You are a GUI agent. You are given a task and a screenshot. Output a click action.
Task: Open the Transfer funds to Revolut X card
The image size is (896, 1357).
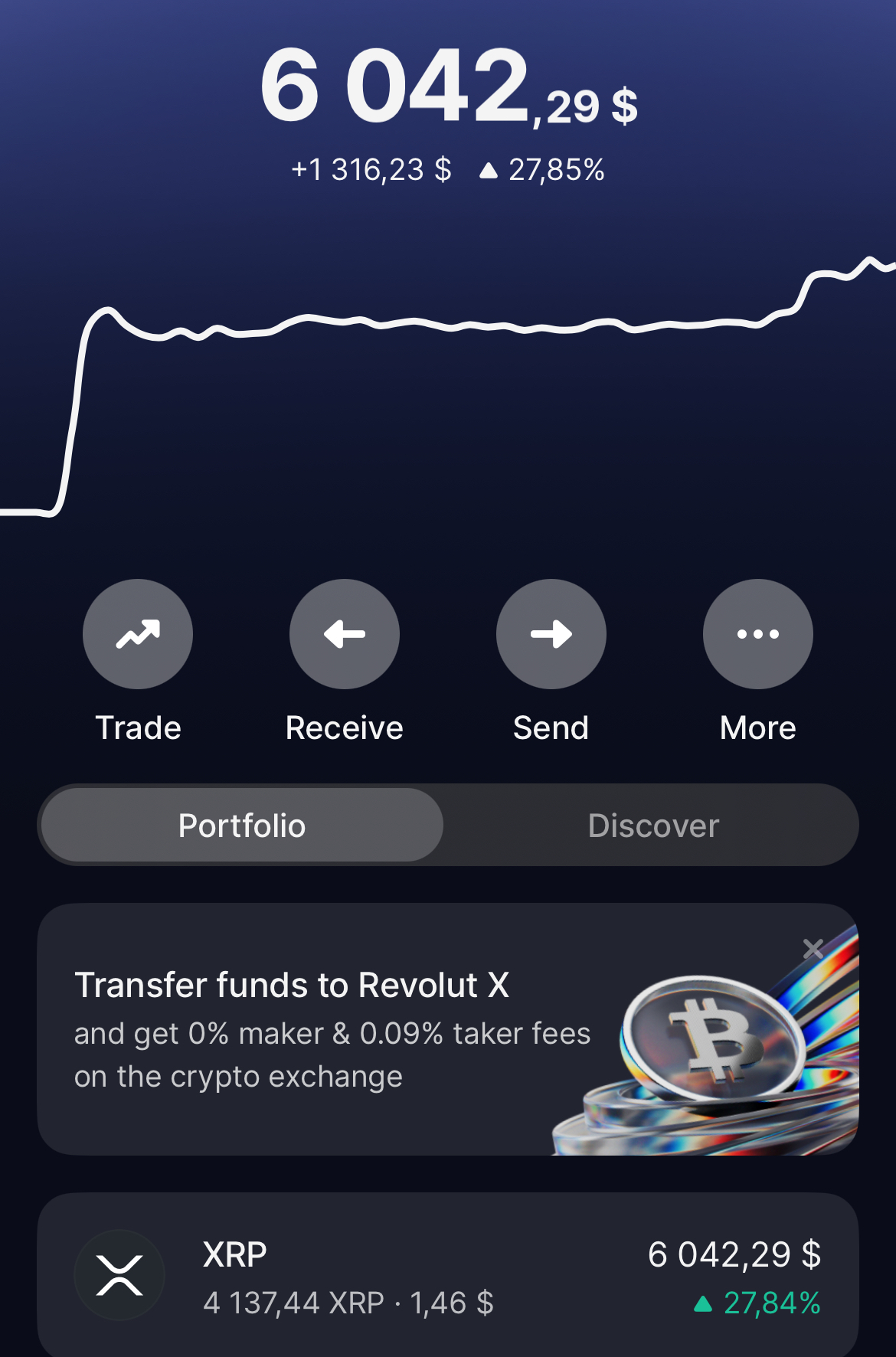pyautogui.click(x=329, y=1030)
